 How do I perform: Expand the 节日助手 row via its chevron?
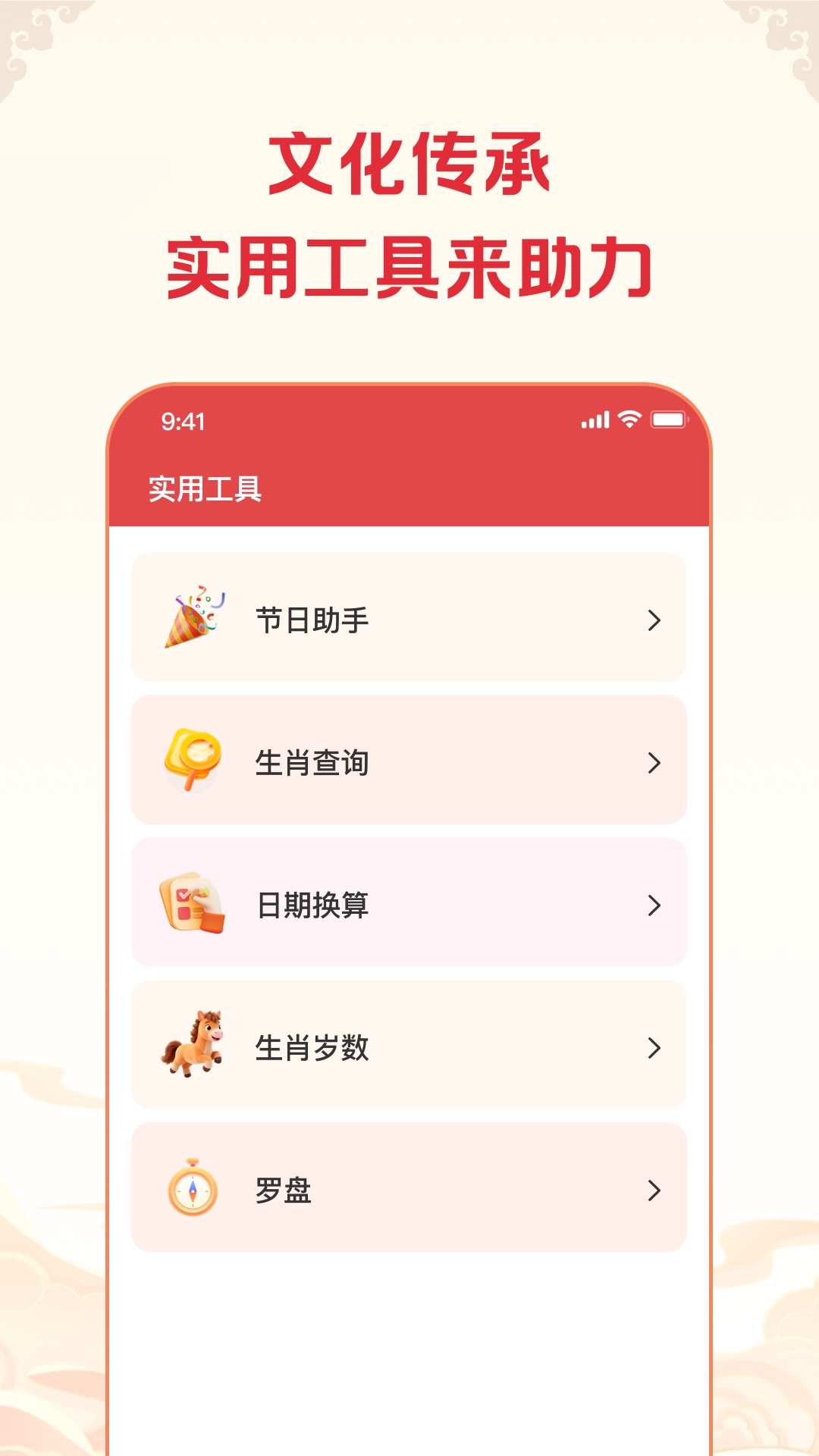[x=654, y=620]
